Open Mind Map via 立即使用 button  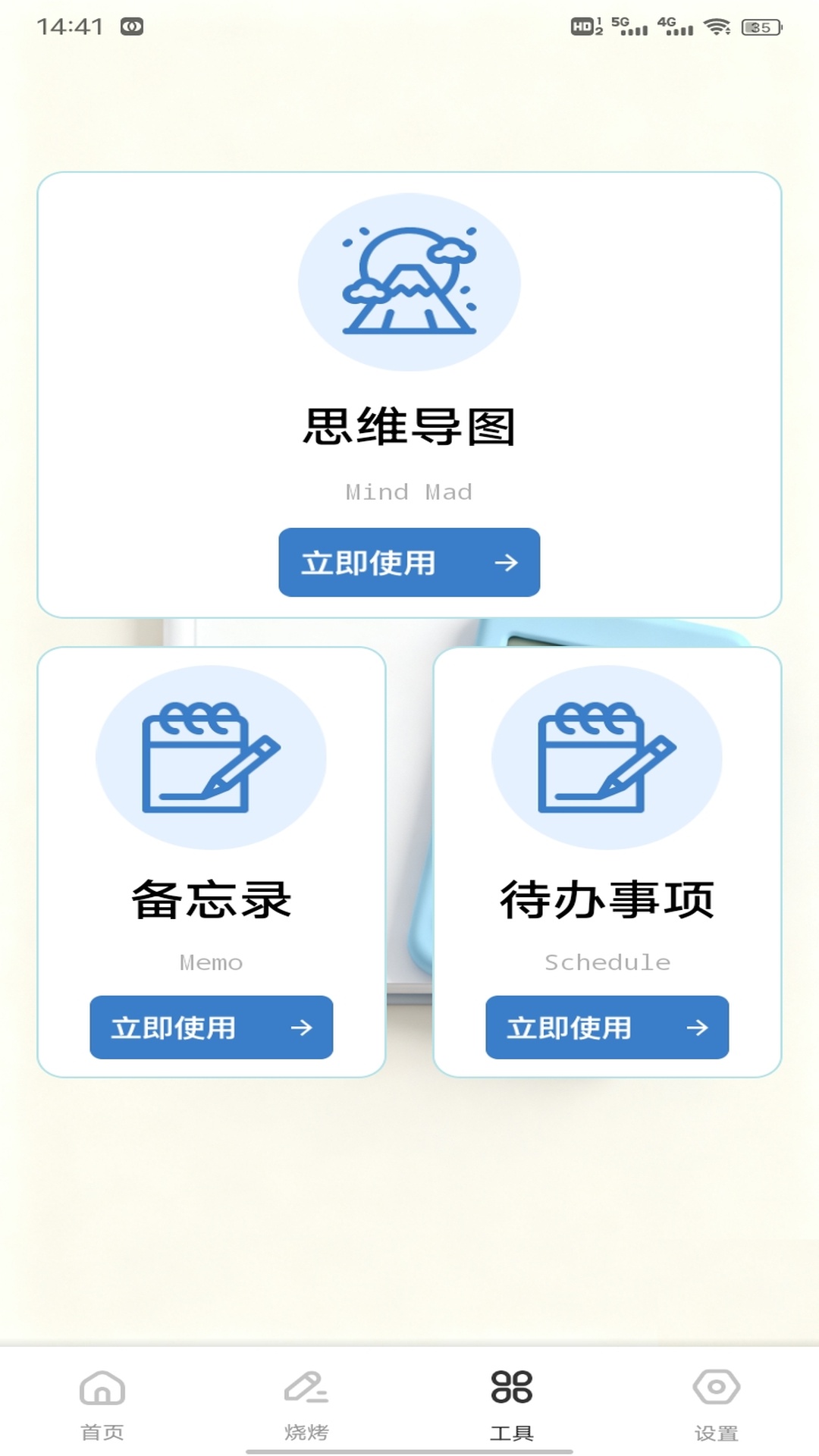click(409, 563)
